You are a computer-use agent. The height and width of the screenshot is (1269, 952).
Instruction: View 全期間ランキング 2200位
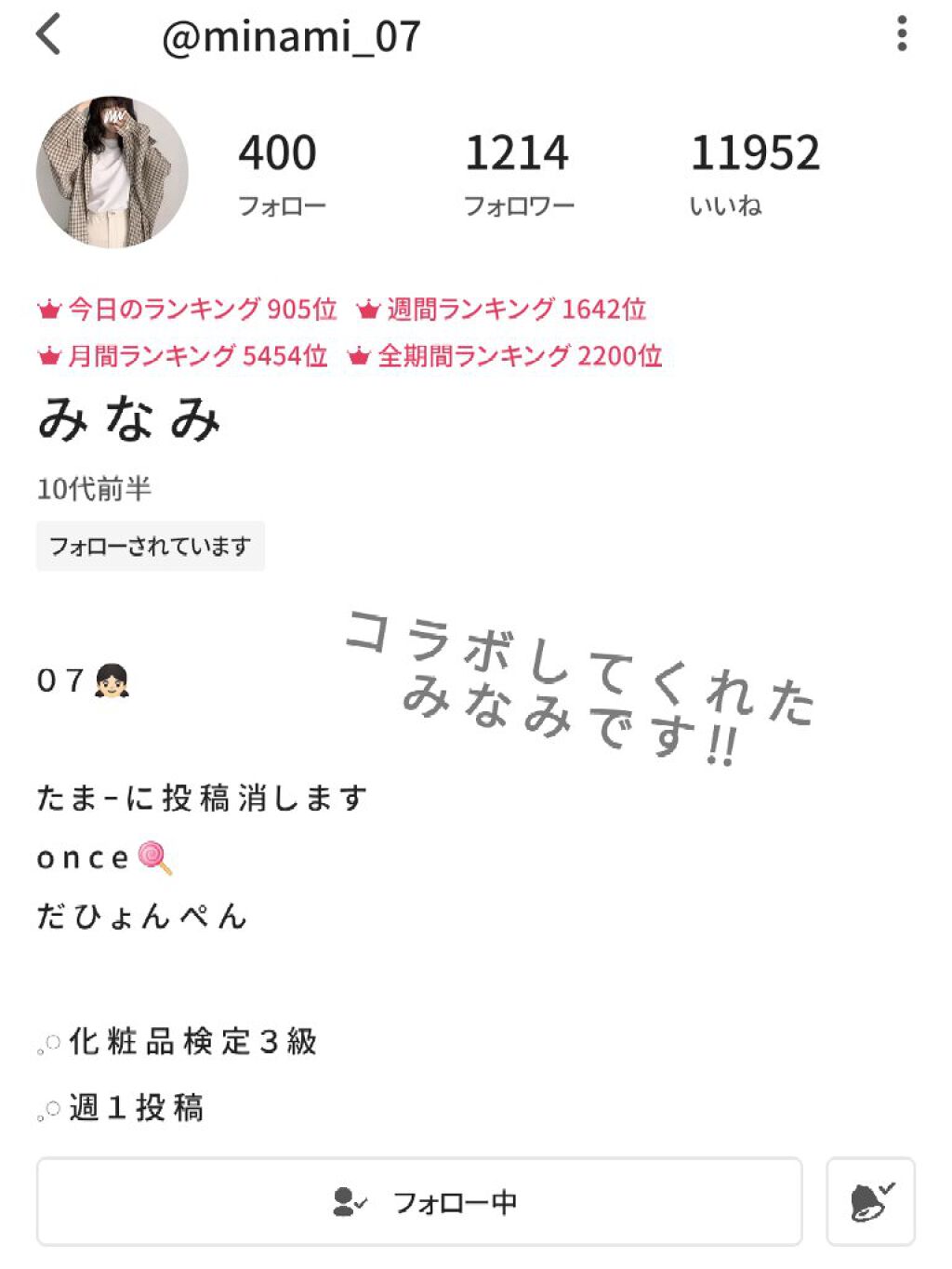[x=505, y=356]
